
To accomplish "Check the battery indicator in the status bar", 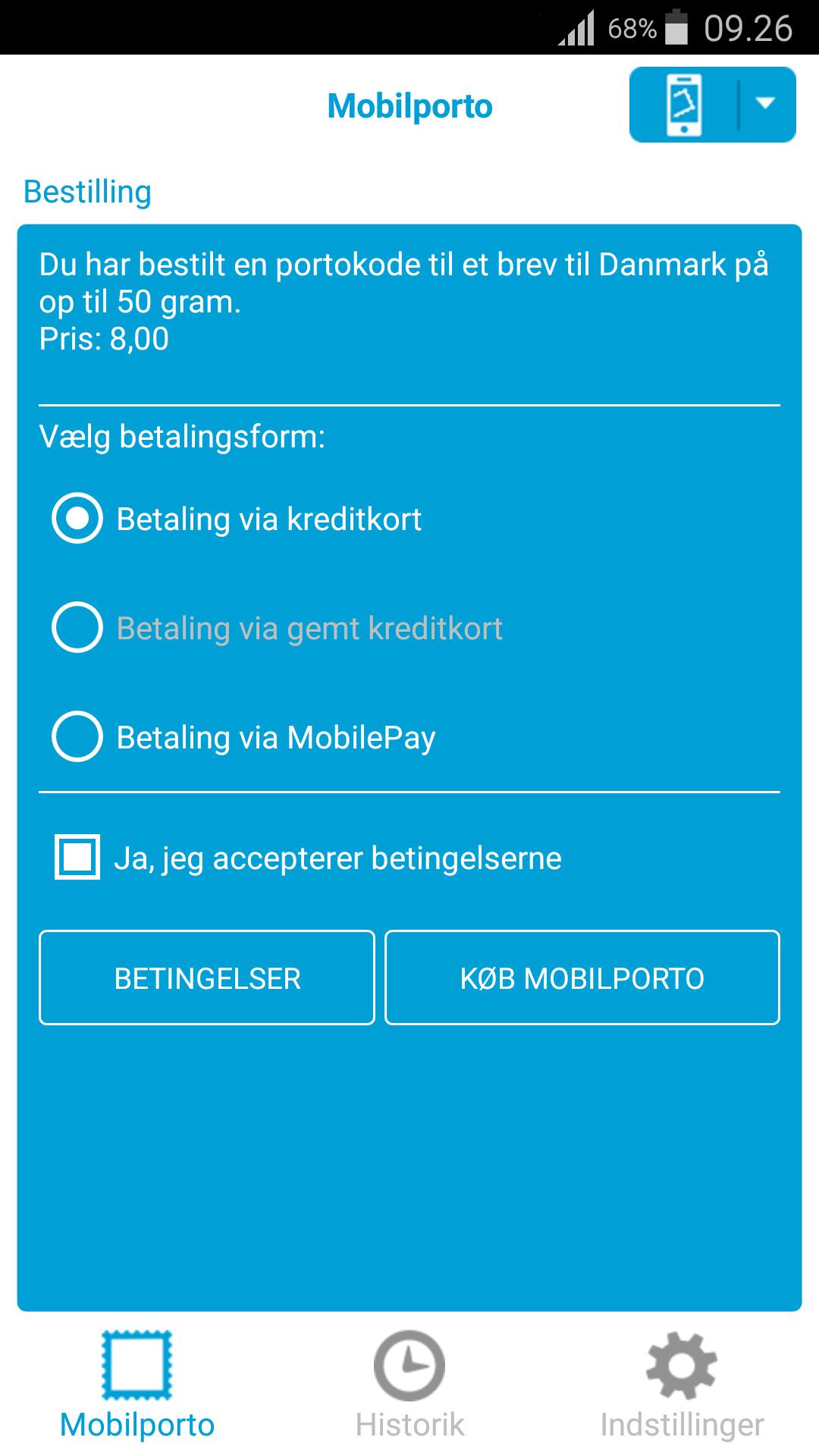I will tap(673, 27).
